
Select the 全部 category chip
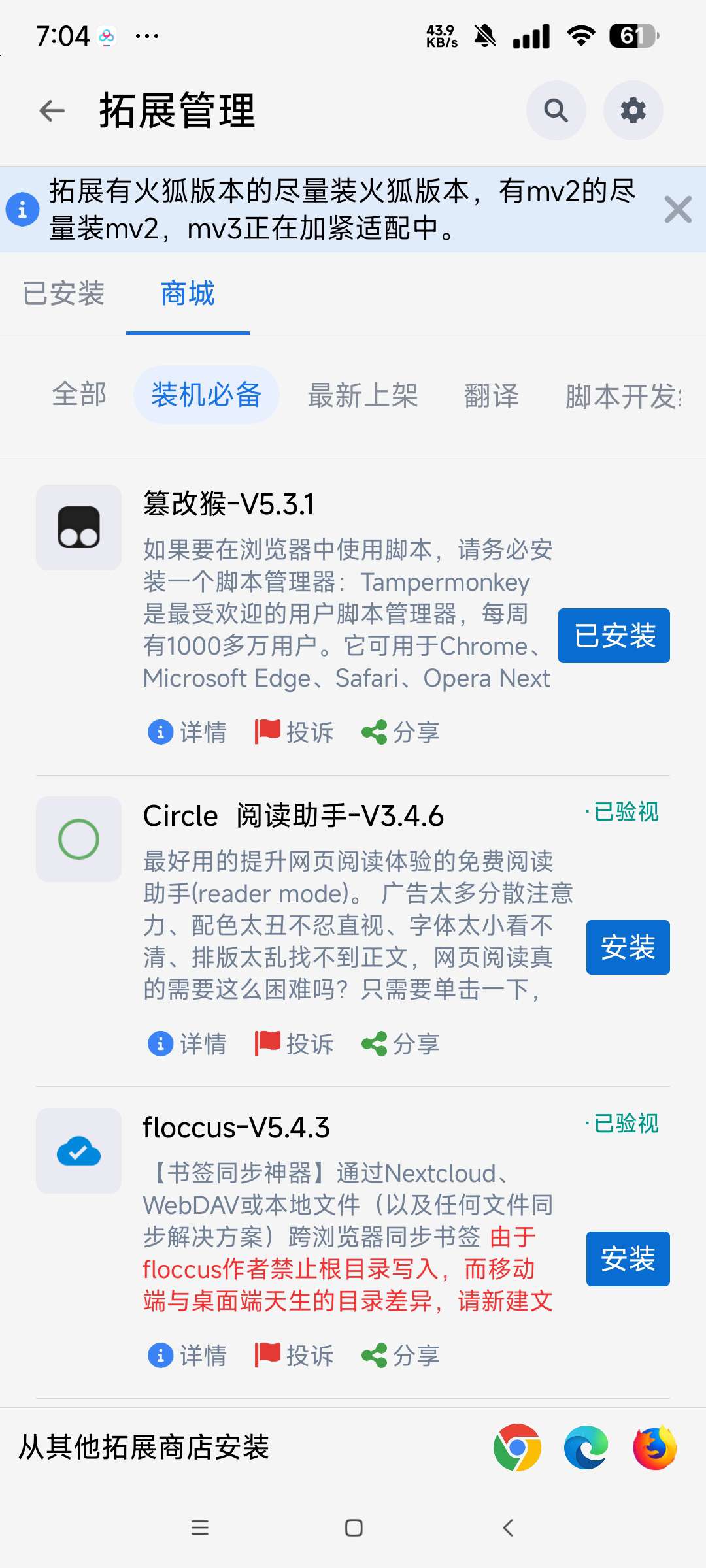coord(79,395)
